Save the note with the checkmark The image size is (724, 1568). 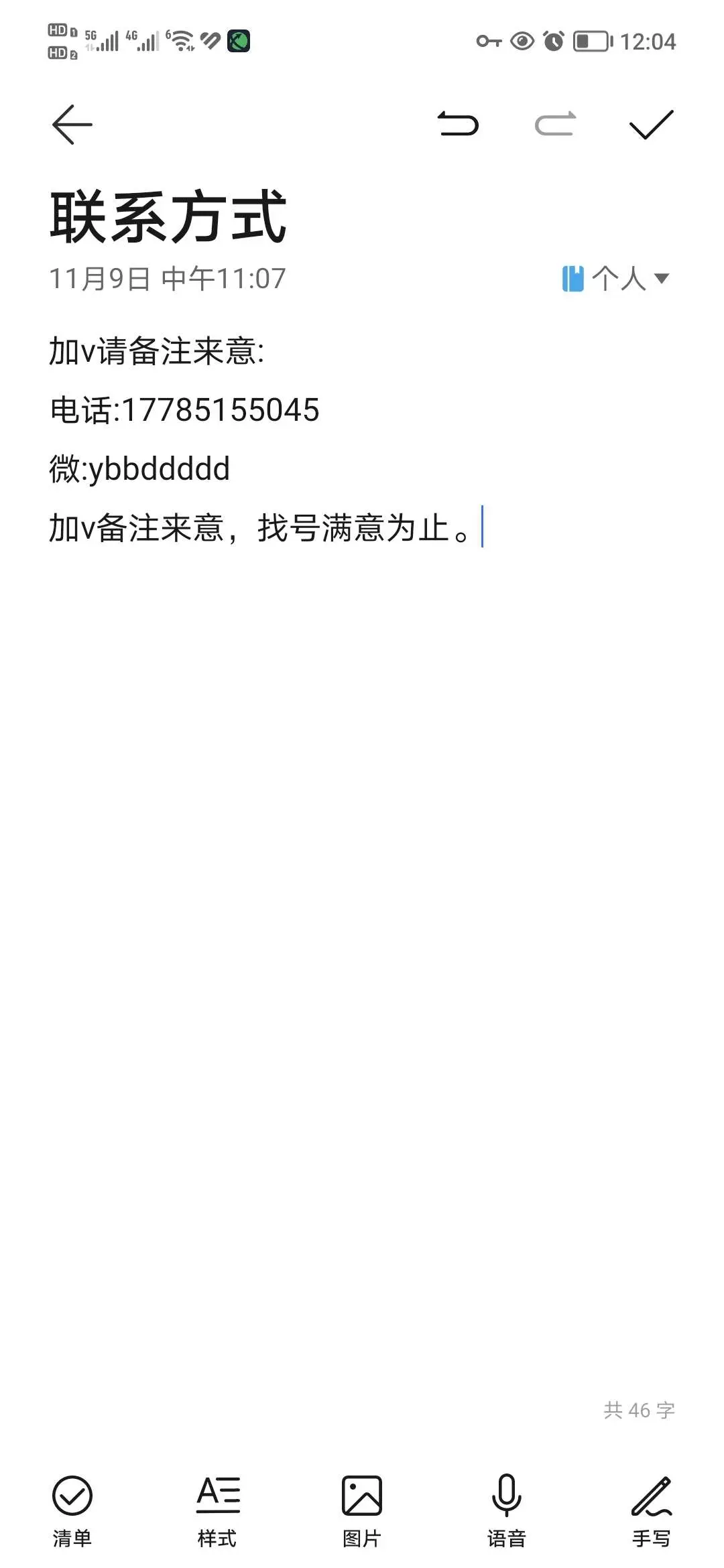651,125
